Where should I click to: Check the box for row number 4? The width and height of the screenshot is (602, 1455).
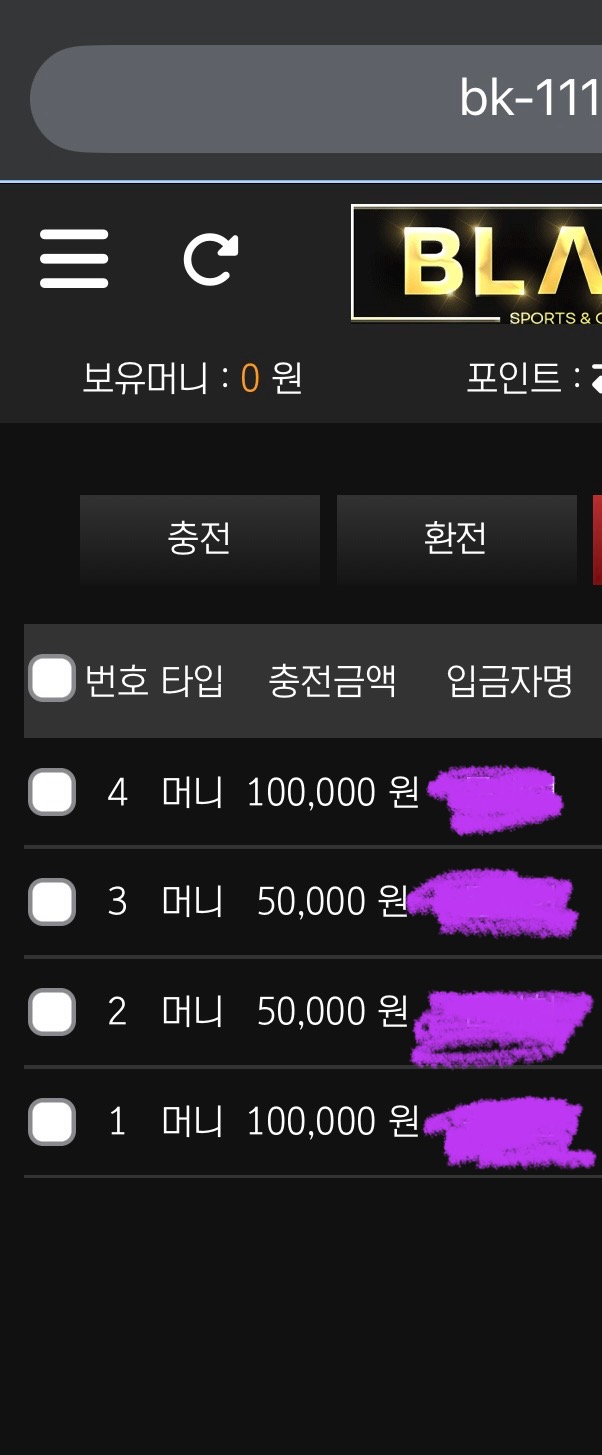[51, 792]
